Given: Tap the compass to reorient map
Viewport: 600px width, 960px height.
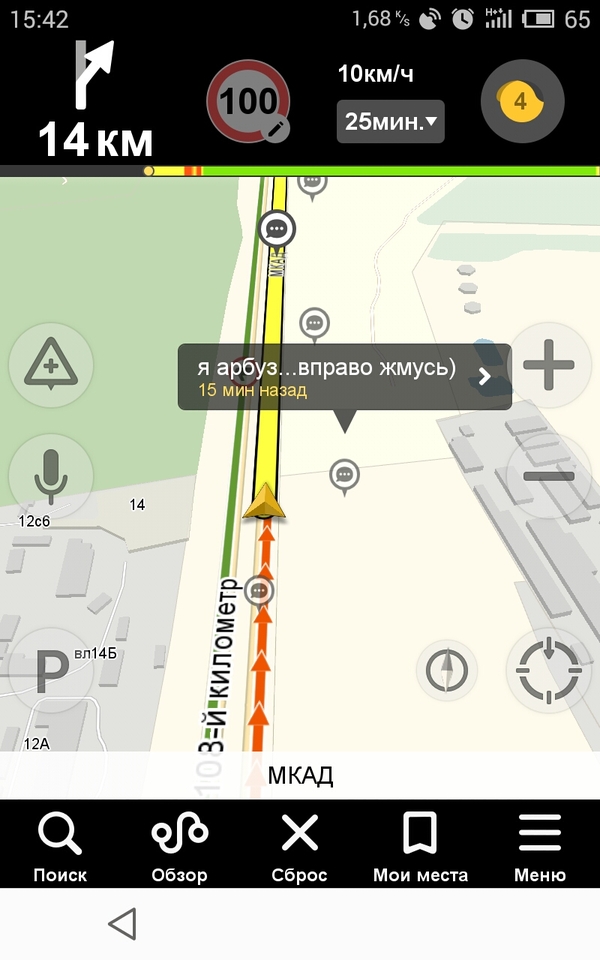Looking at the screenshot, I should click(x=446, y=670).
